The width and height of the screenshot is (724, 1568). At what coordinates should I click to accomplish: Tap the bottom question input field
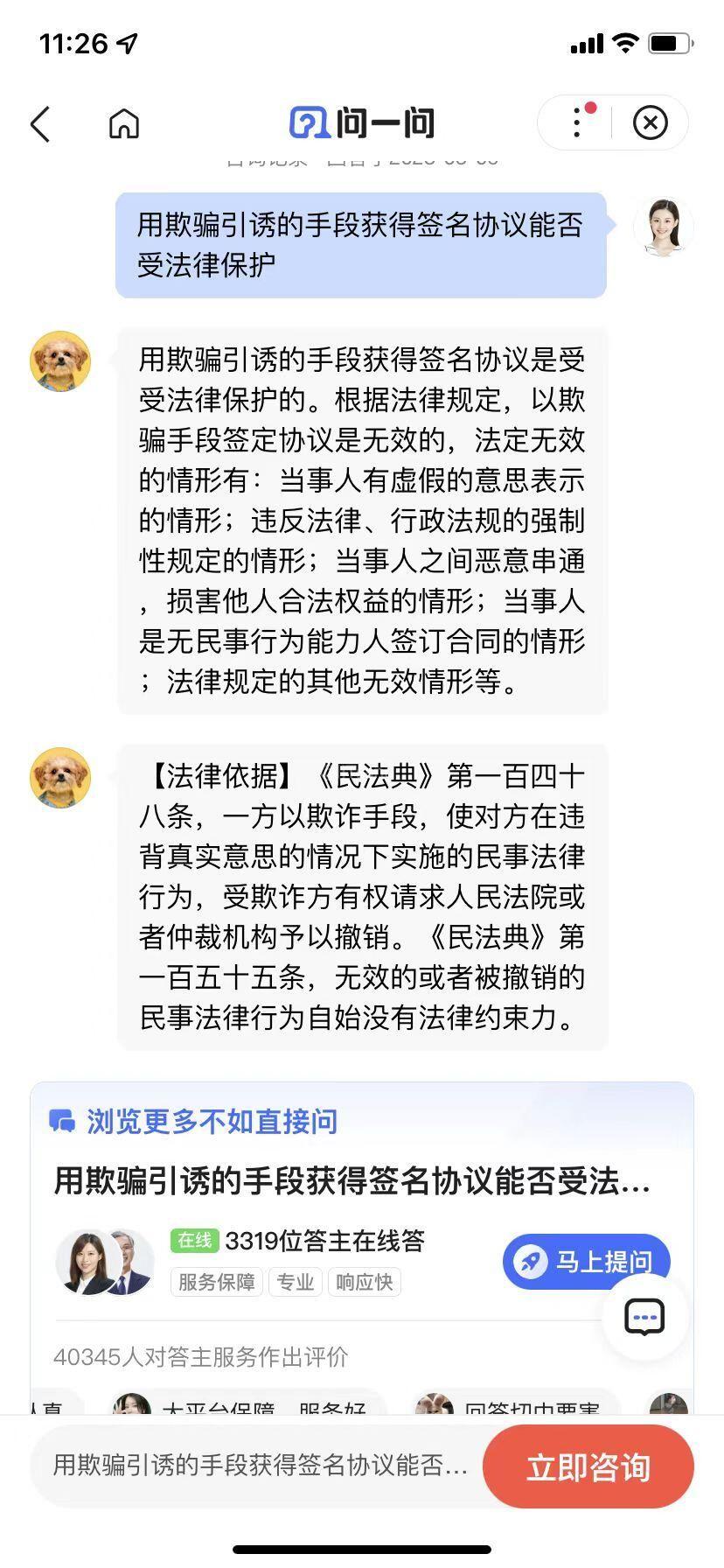pos(260,1465)
